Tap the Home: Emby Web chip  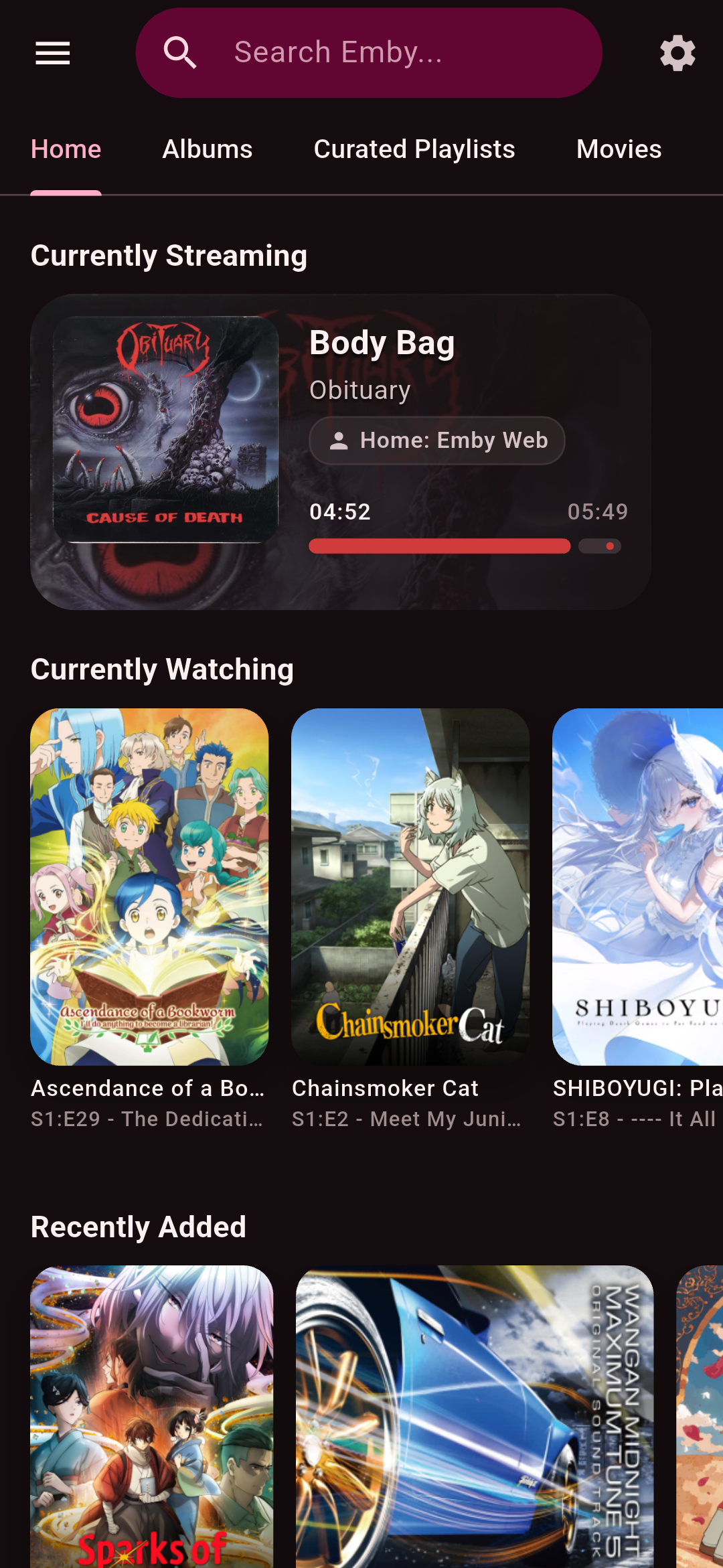coord(437,441)
